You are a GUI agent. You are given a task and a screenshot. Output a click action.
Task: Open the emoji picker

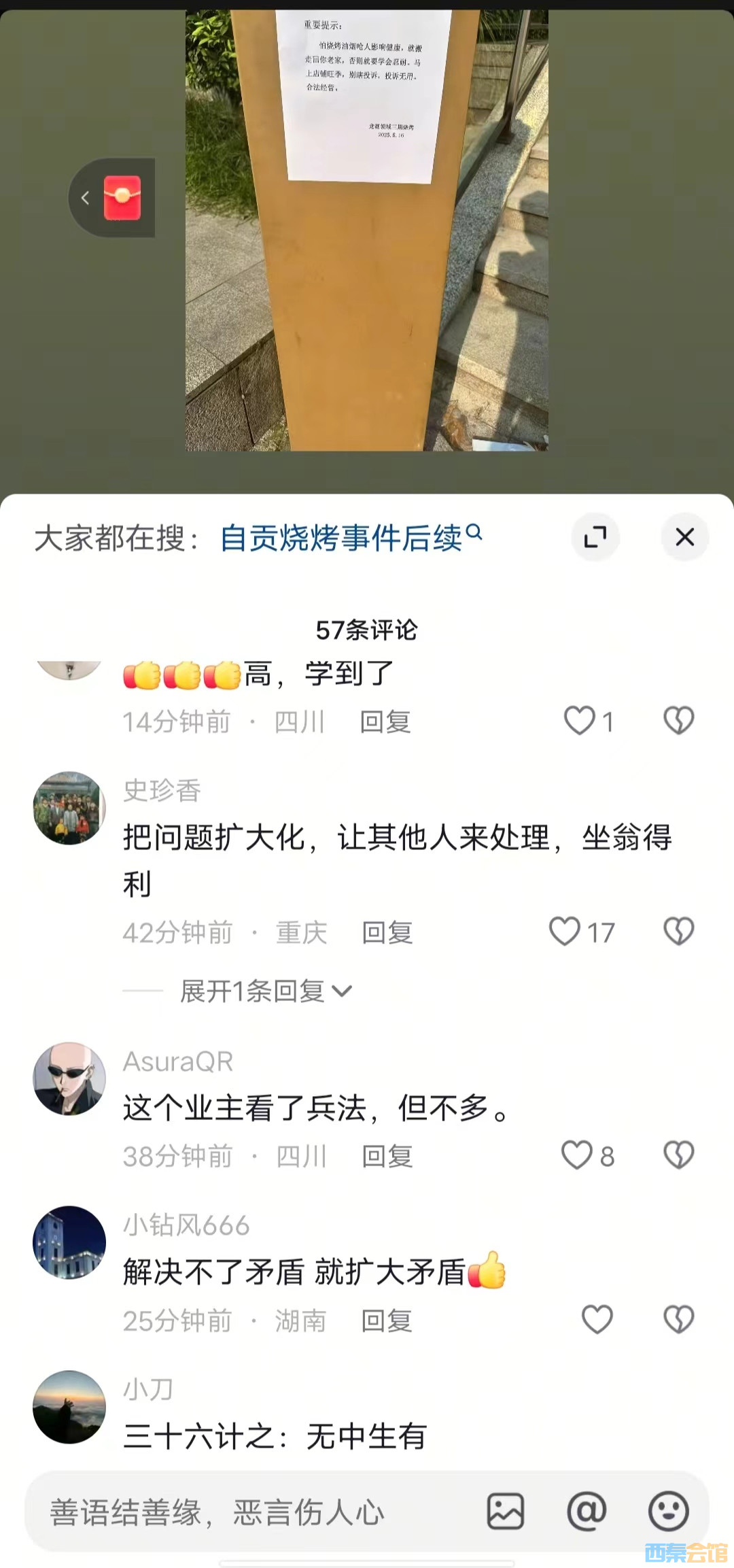tap(668, 1512)
